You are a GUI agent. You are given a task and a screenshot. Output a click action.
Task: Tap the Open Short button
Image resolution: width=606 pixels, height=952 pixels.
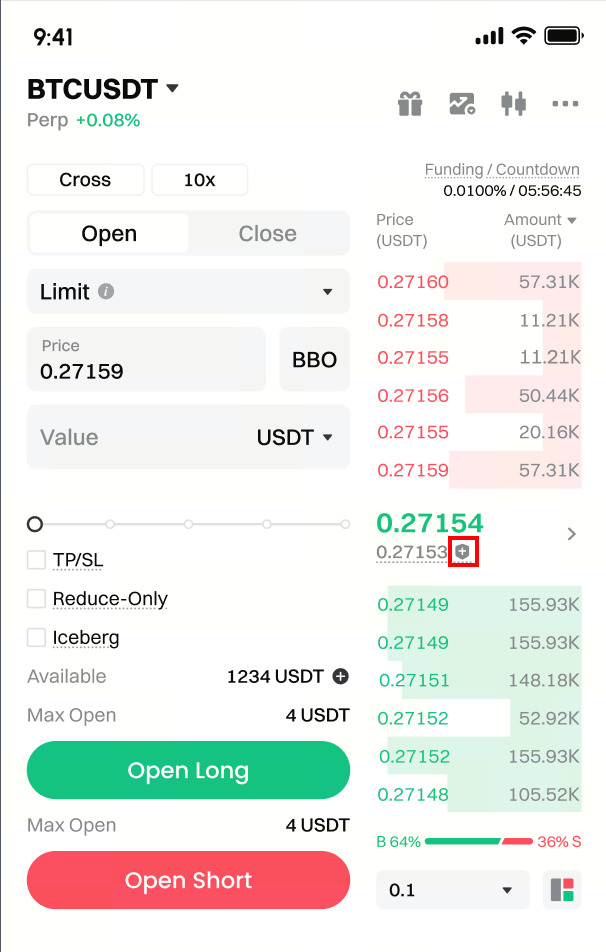coord(188,880)
